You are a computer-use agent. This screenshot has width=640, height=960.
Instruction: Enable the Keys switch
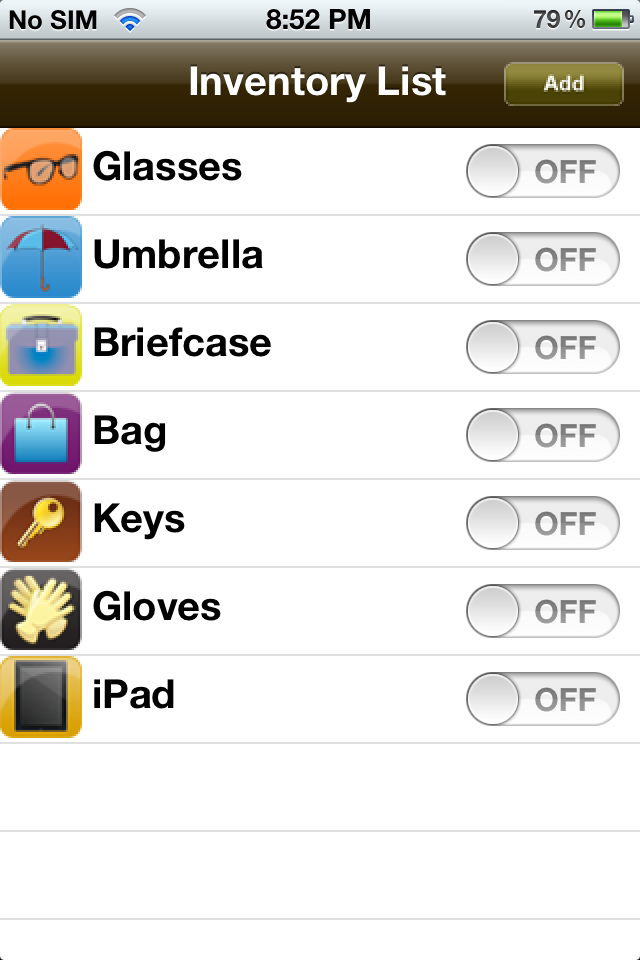[x=543, y=523]
